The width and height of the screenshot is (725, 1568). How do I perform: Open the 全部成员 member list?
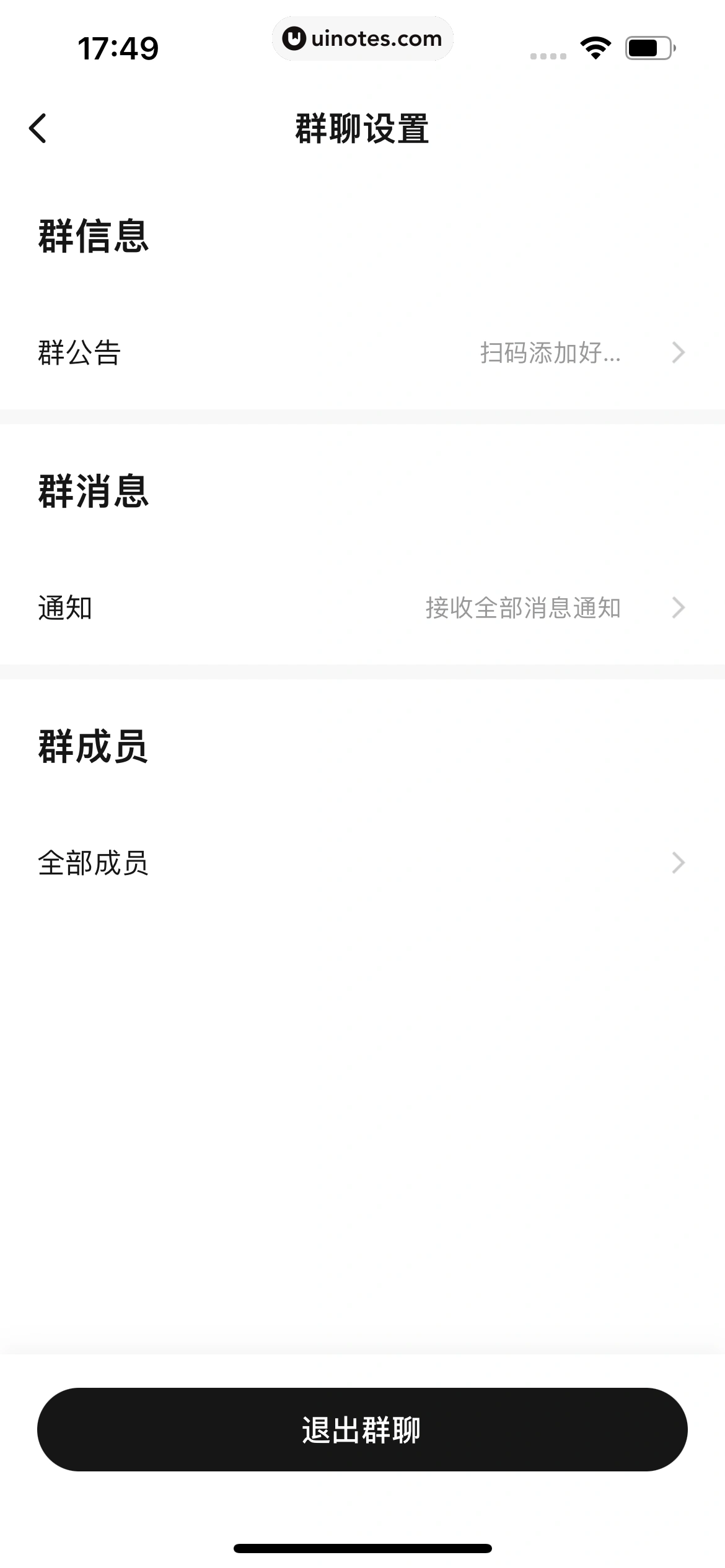click(362, 863)
